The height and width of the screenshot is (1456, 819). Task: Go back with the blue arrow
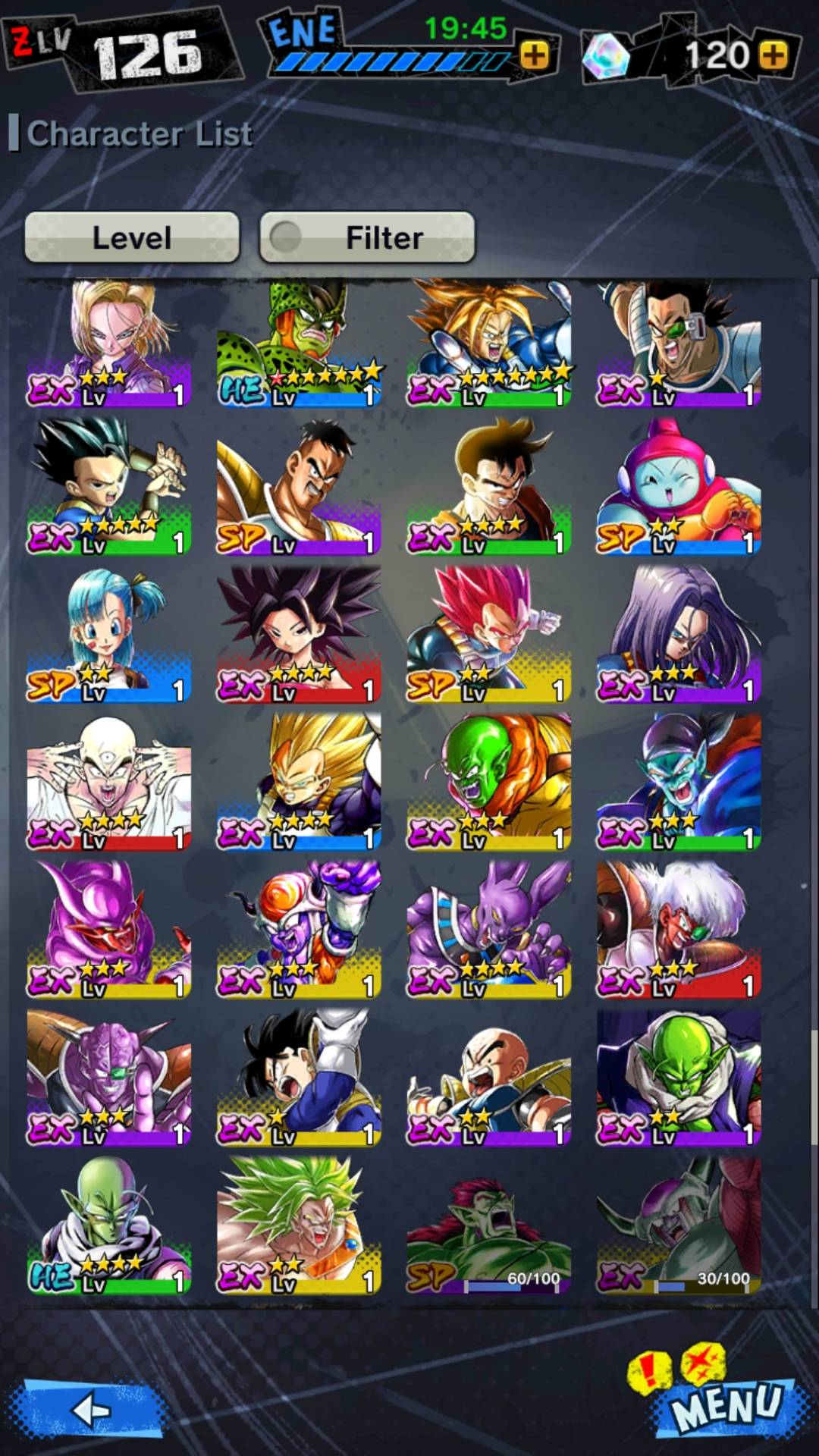click(93, 1409)
